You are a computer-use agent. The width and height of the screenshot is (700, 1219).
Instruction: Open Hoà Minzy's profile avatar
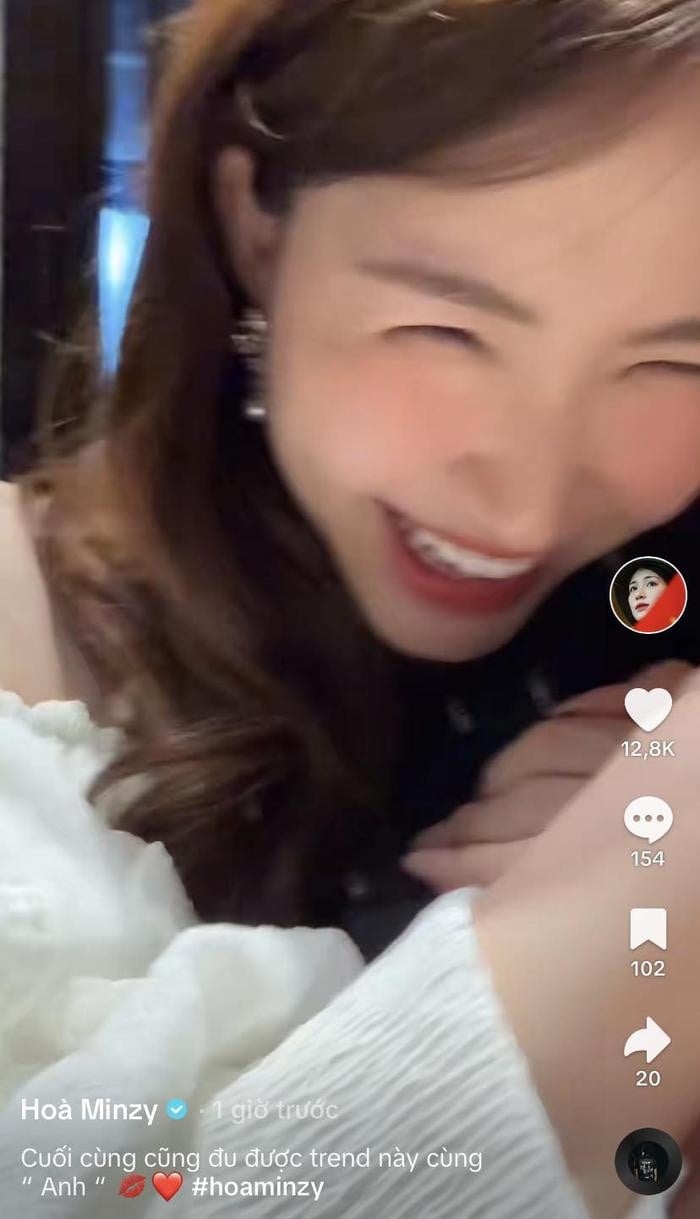coord(648,595)
